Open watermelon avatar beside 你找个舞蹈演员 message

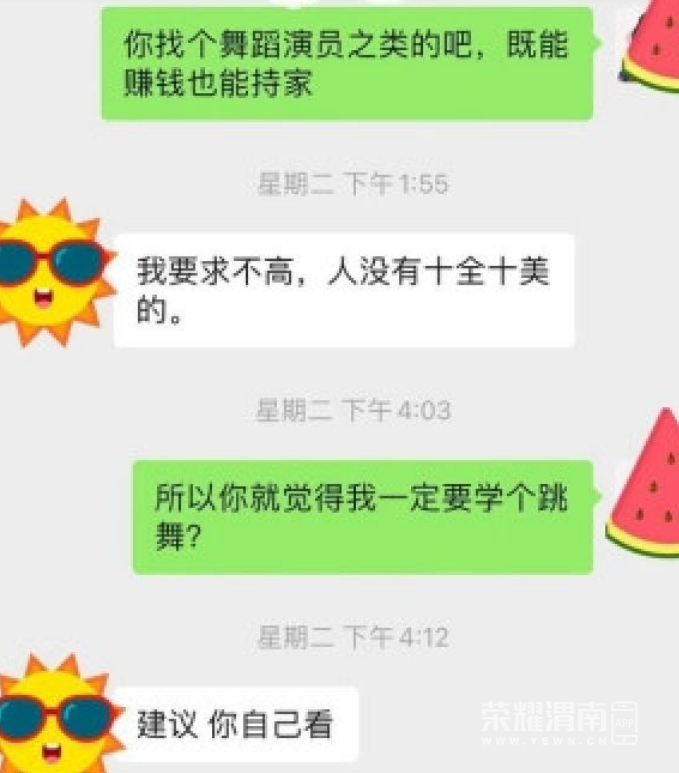pos(649,45)
